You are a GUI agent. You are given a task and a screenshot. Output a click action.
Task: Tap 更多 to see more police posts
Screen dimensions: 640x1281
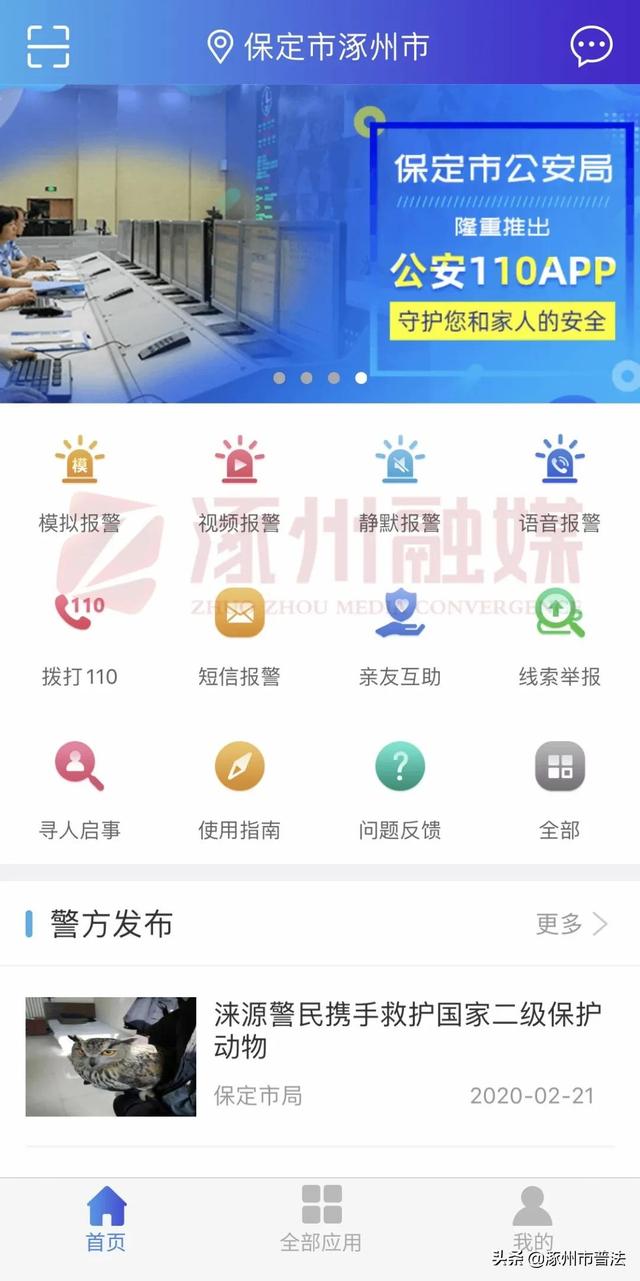pos(571,924)
